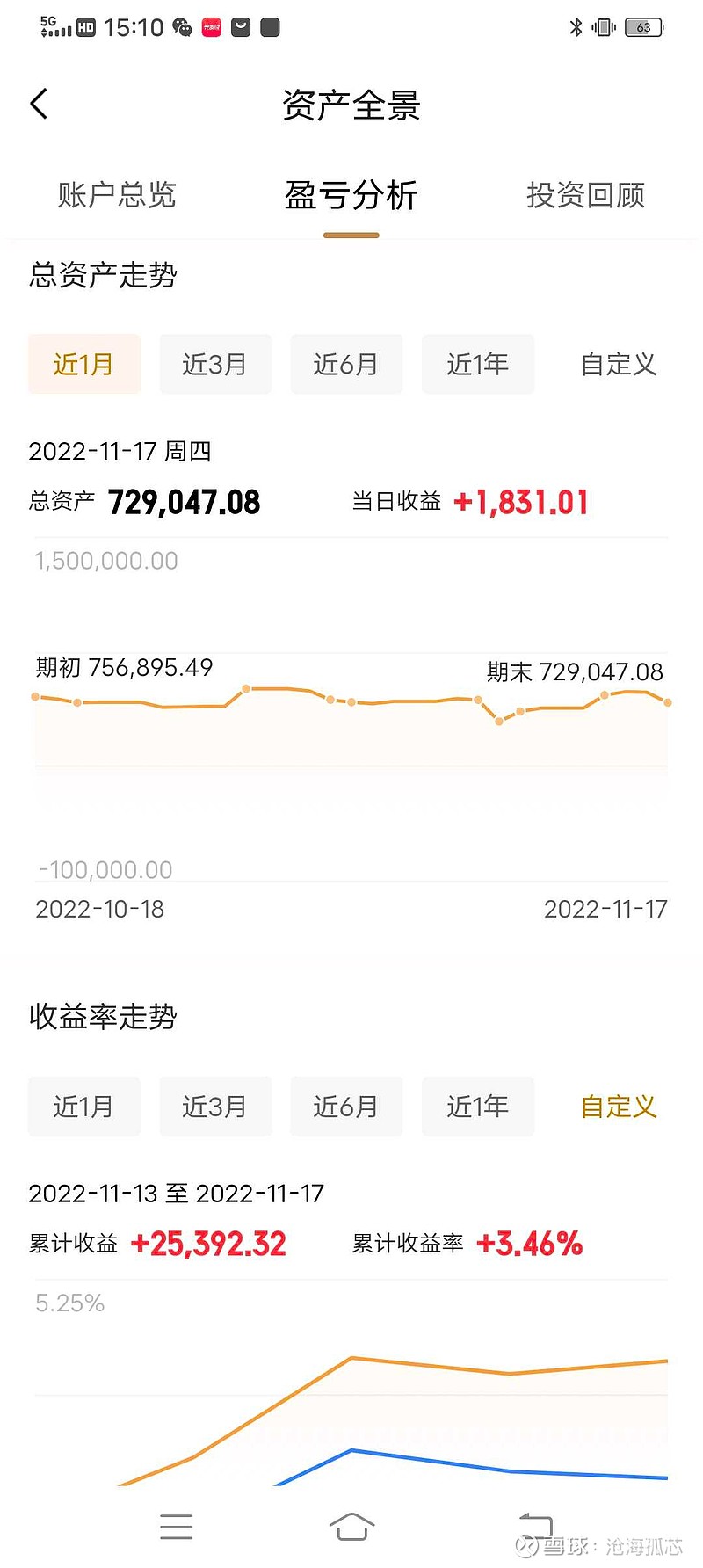This screenshot has width=703, height=1568.
Task: Switch 总资产走势 to 近1年
Action: coord(478,364)
